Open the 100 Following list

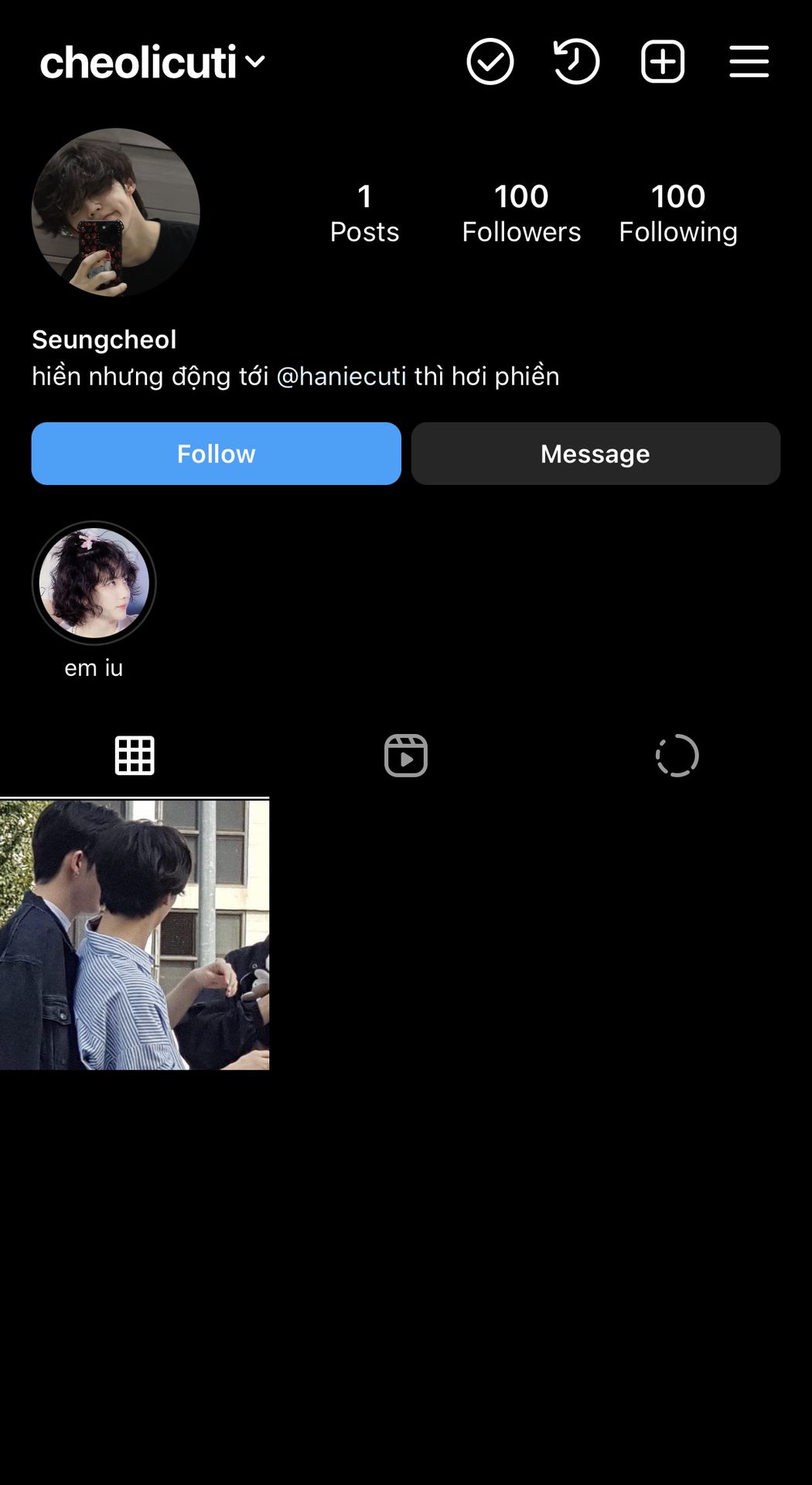click(x=678, y=213)
